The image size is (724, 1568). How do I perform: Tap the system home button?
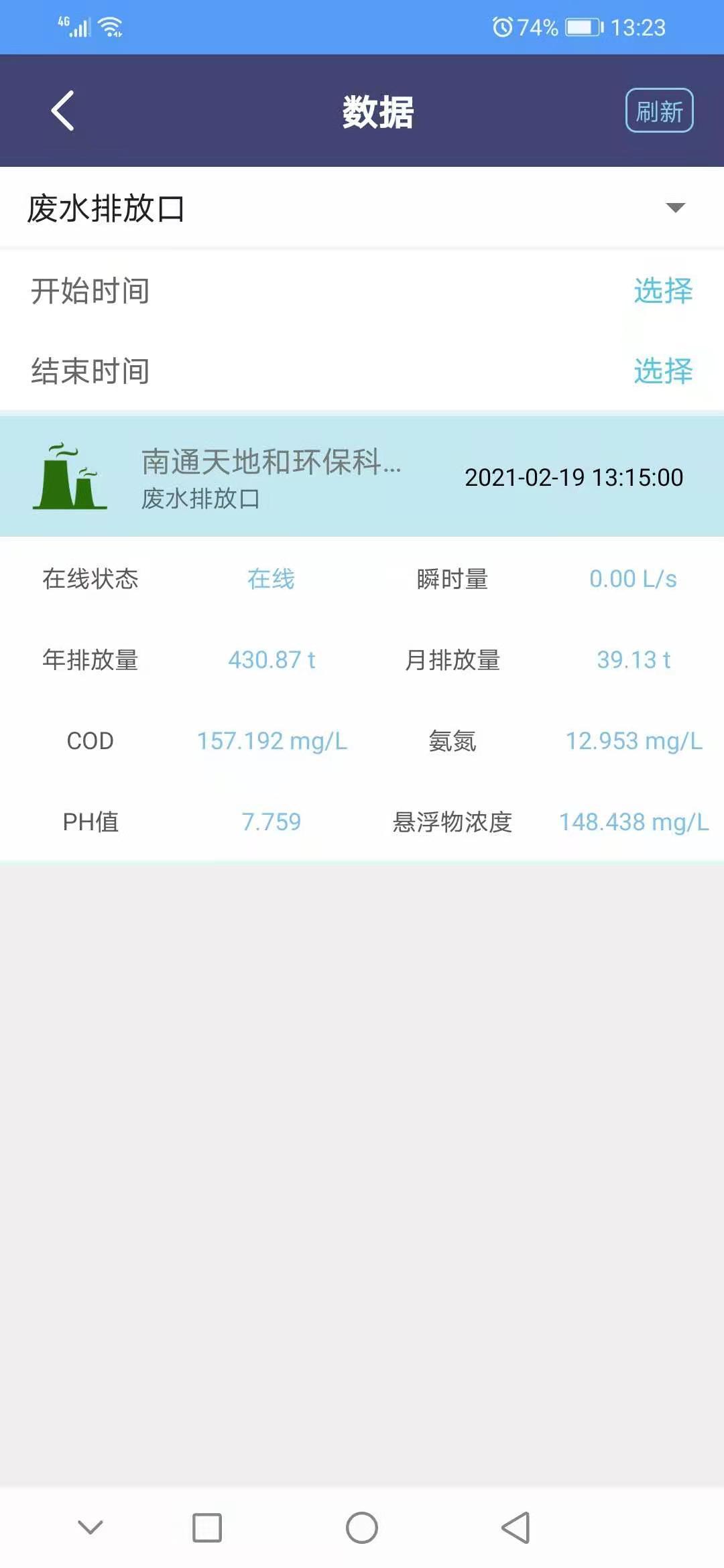click(x=362, y=1528)
